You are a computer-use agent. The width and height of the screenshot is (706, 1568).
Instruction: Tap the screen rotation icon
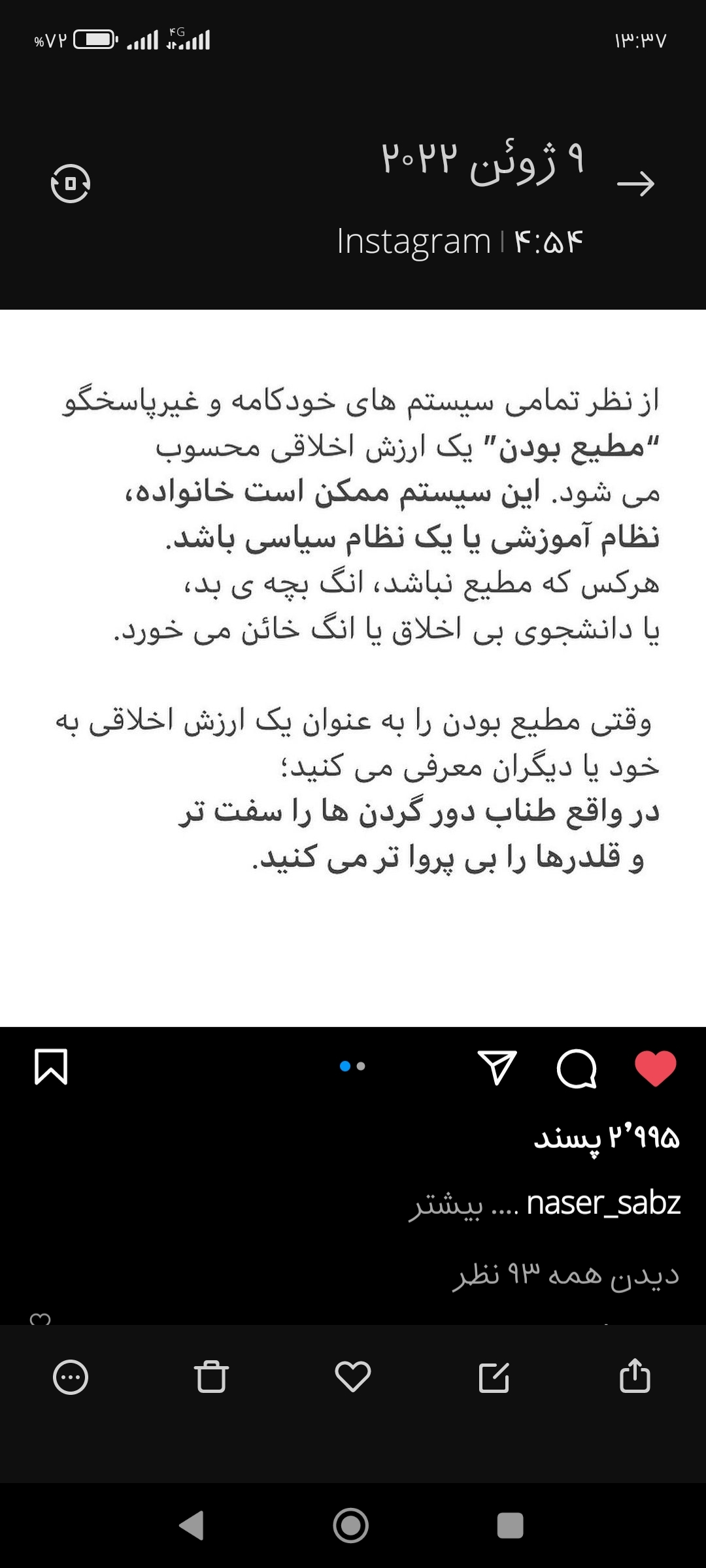pyautogui.click(x=71, y=183)
